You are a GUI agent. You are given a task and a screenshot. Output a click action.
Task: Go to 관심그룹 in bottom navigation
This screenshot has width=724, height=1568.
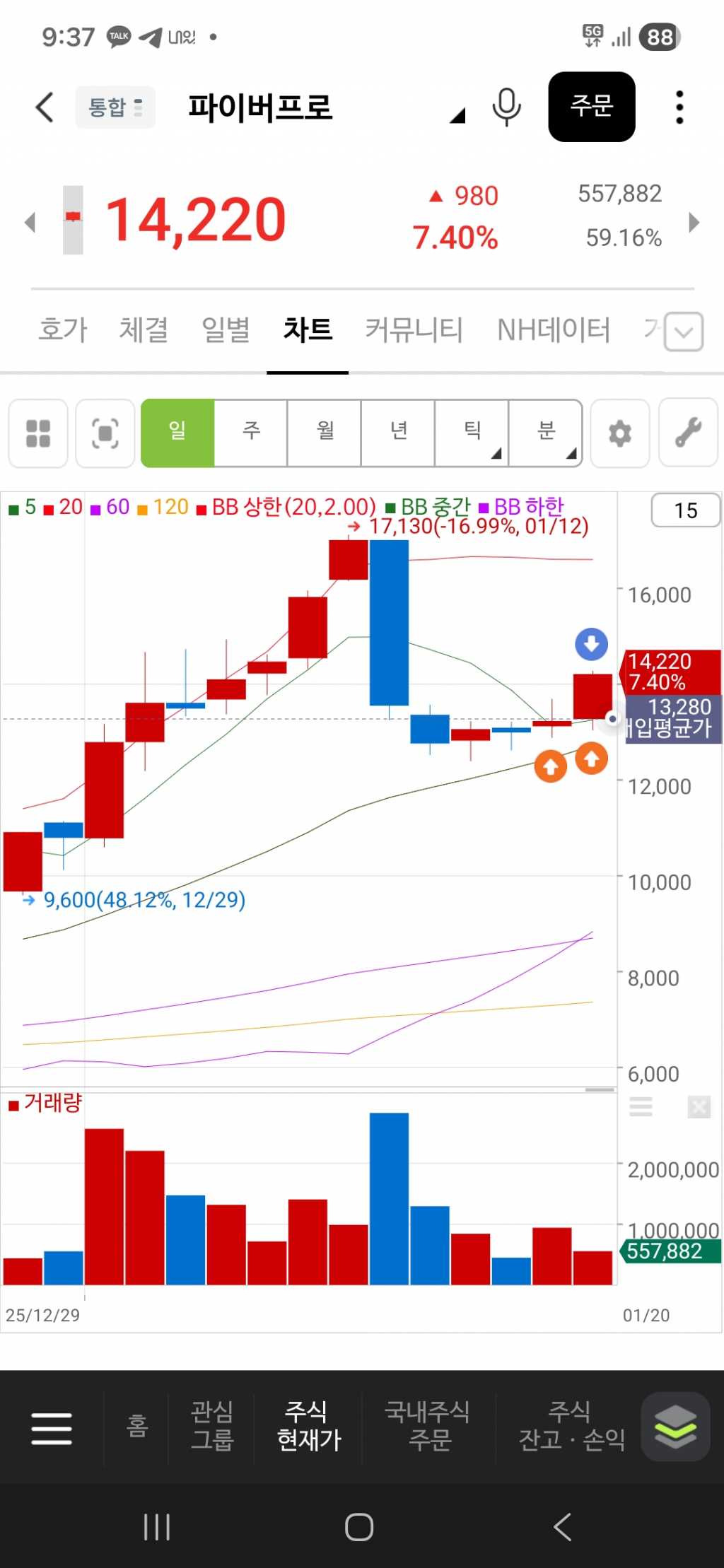pos(212,1425)
